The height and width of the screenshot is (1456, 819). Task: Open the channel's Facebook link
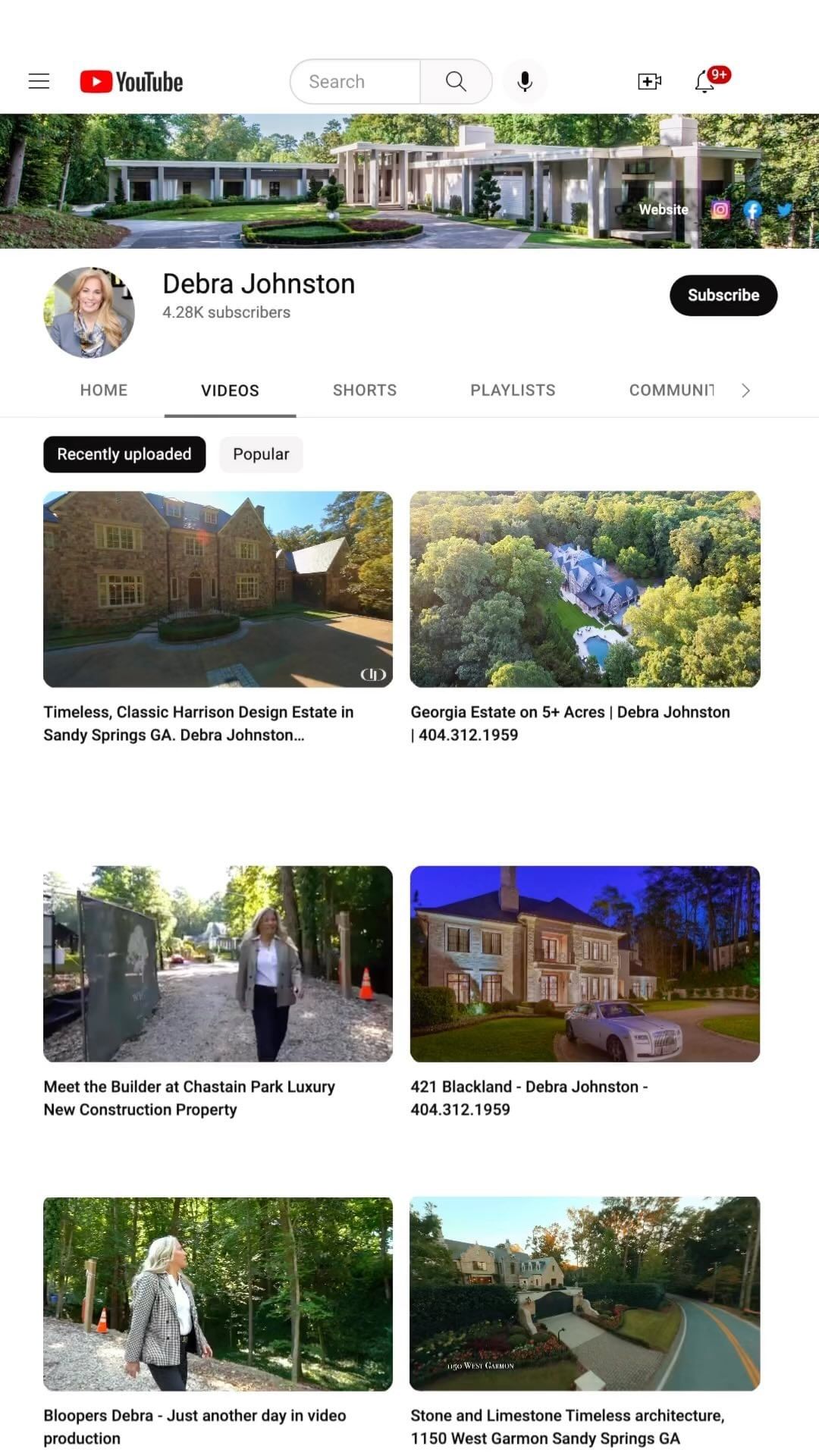[752, 209]
